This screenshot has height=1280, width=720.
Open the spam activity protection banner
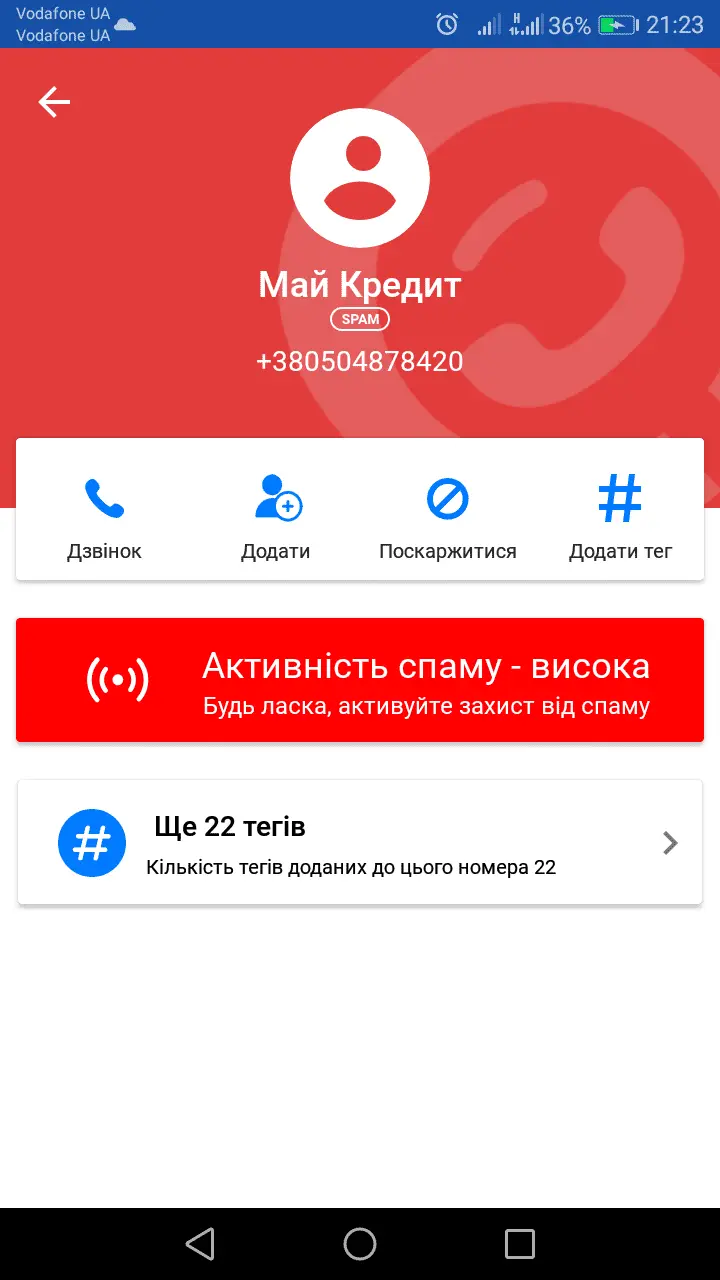360,680
